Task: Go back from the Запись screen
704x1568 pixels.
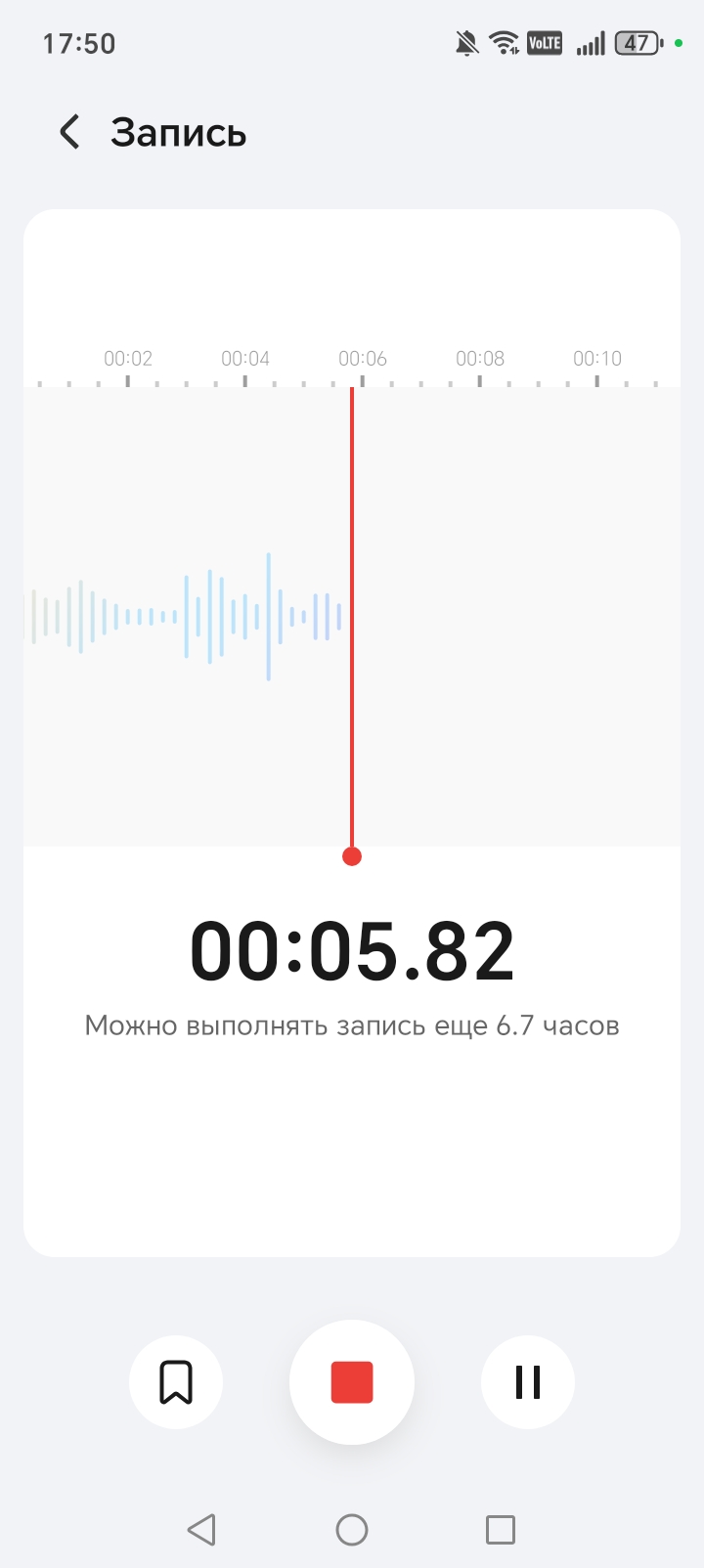Action: [69, 132]
